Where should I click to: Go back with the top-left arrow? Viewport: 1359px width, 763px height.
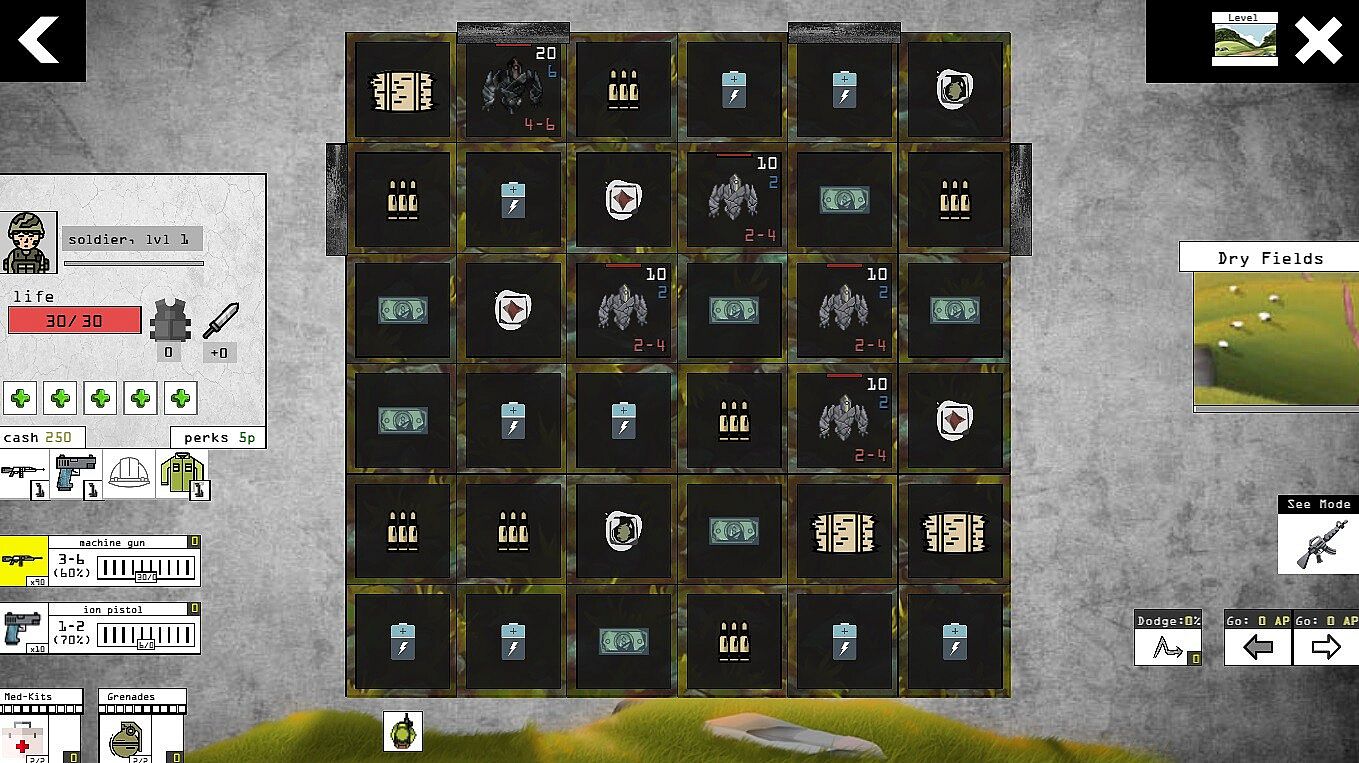pos(40,40)
